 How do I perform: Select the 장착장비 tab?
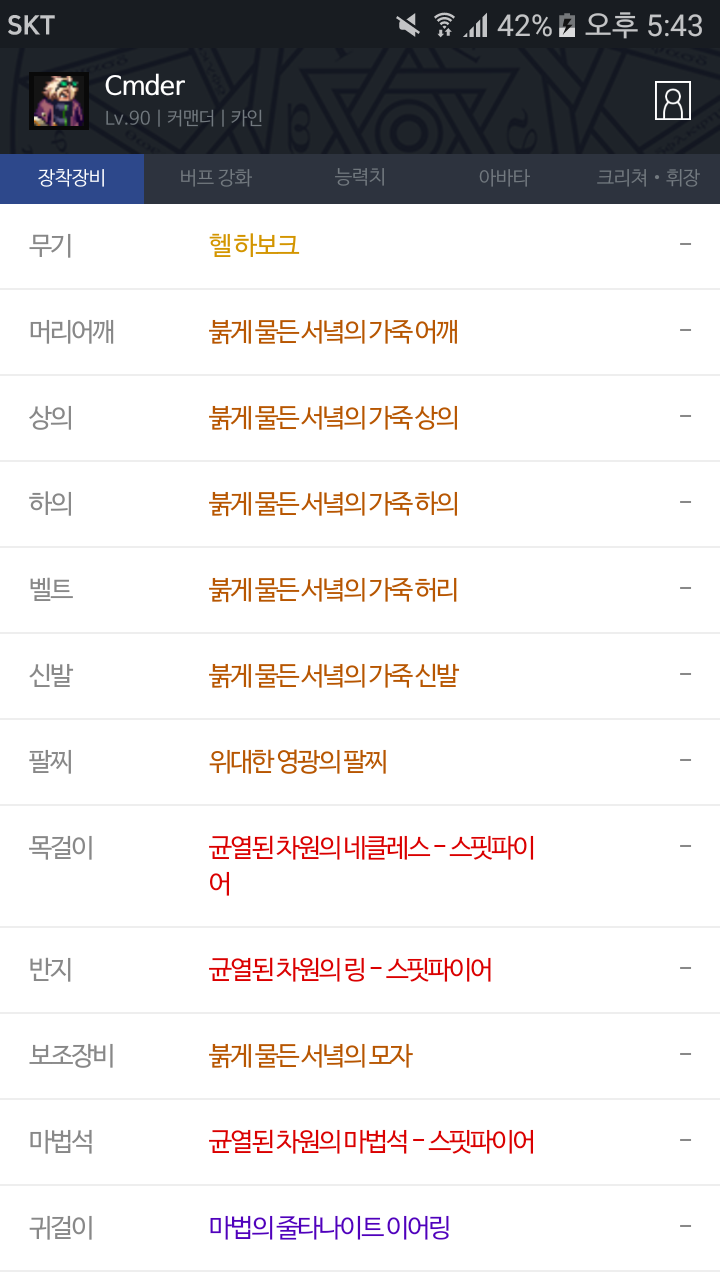coord(72,179)
